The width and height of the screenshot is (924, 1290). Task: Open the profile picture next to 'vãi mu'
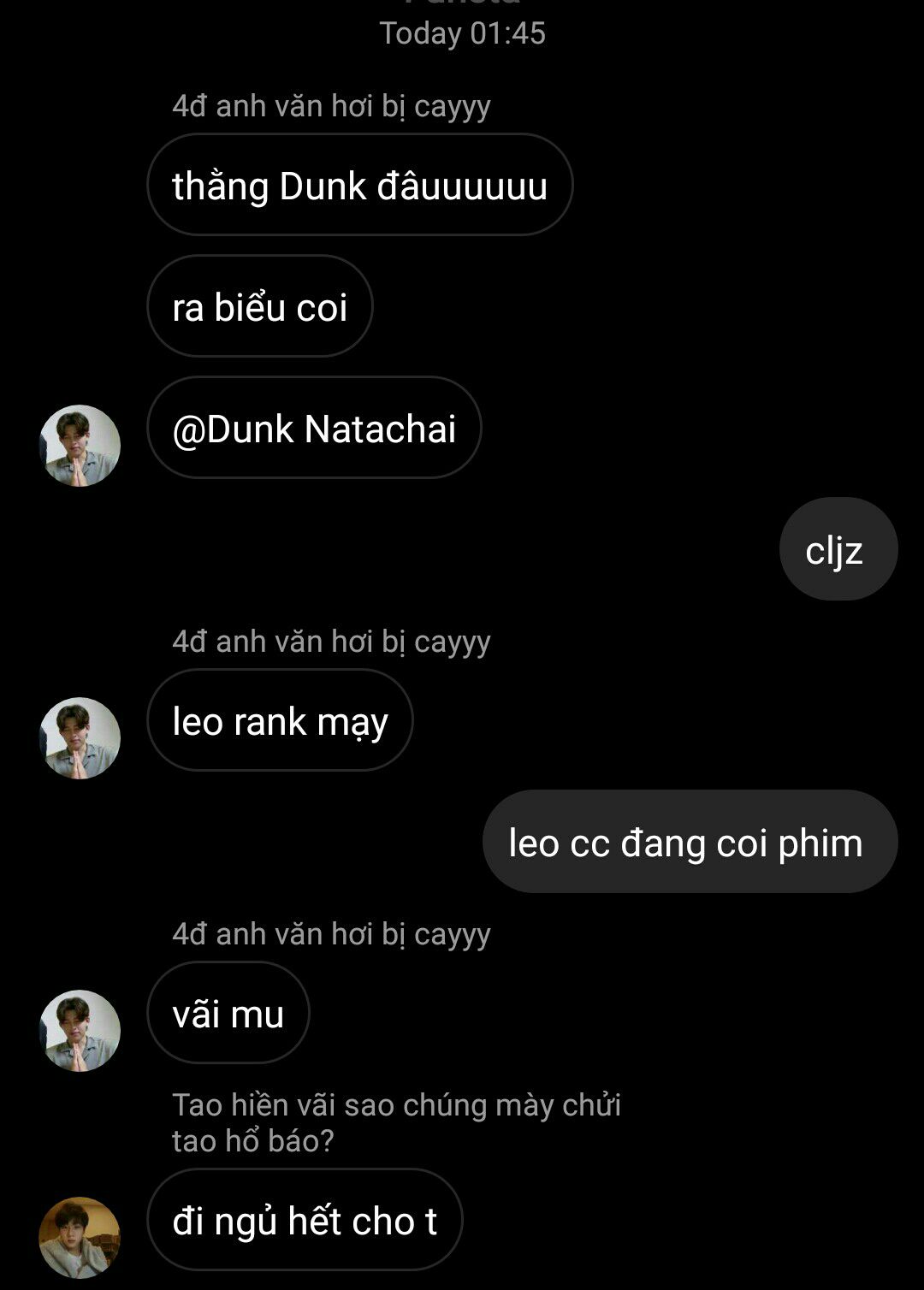(x=80, y=1031)
